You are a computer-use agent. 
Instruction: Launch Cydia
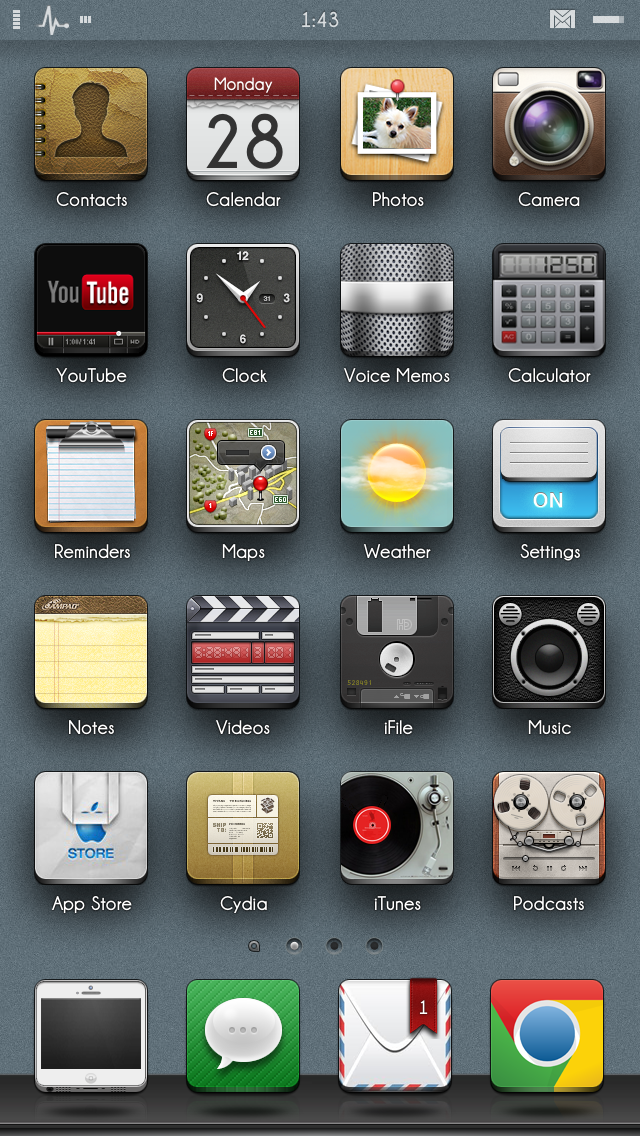[x=243, y=827]
